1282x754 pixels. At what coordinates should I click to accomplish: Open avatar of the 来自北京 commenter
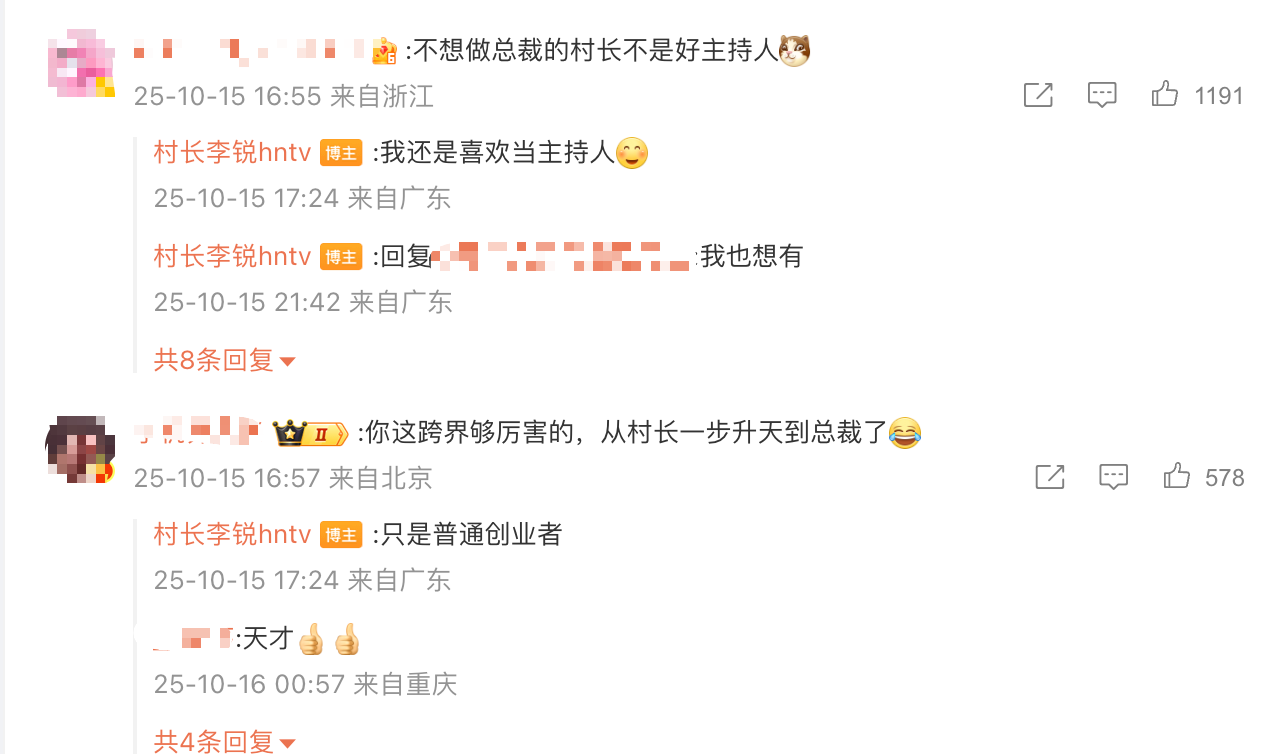point(80,448)
